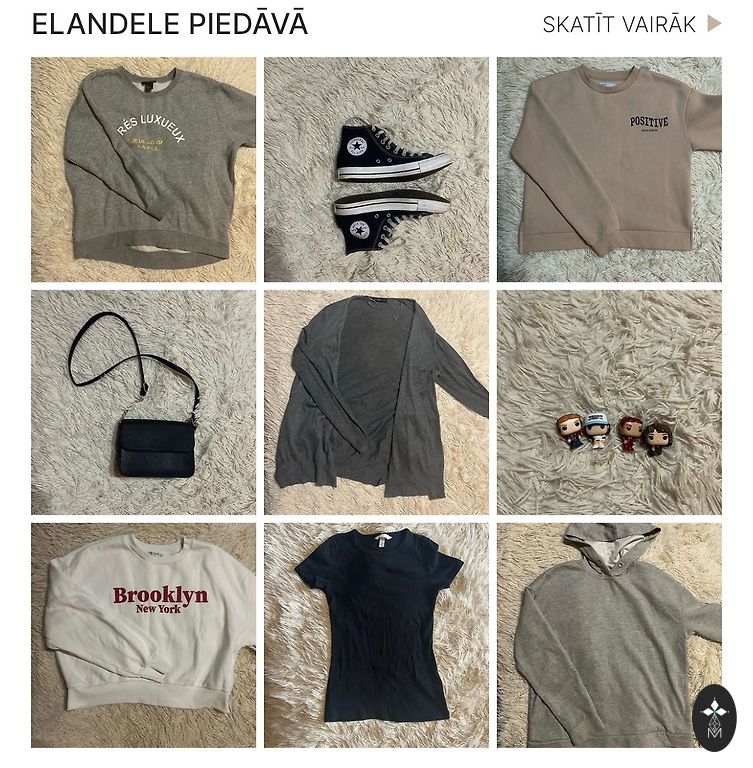Screen dimensions: 753x768
Task: Open the white Brooklyn New York sweatshirt
Action: pyautogui.click(x=143, y=635)
